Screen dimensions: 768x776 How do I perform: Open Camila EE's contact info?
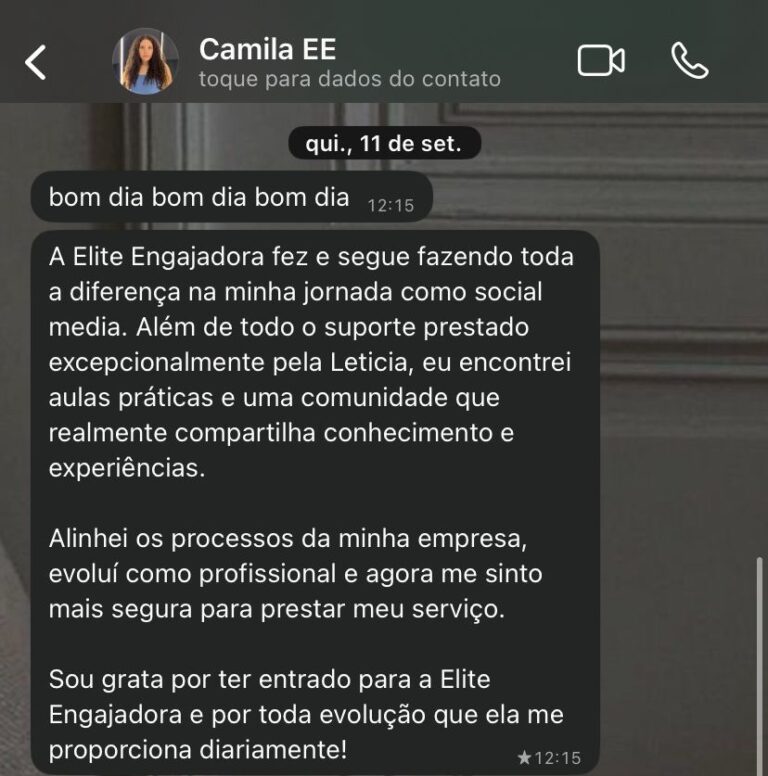tap(349, 62)
